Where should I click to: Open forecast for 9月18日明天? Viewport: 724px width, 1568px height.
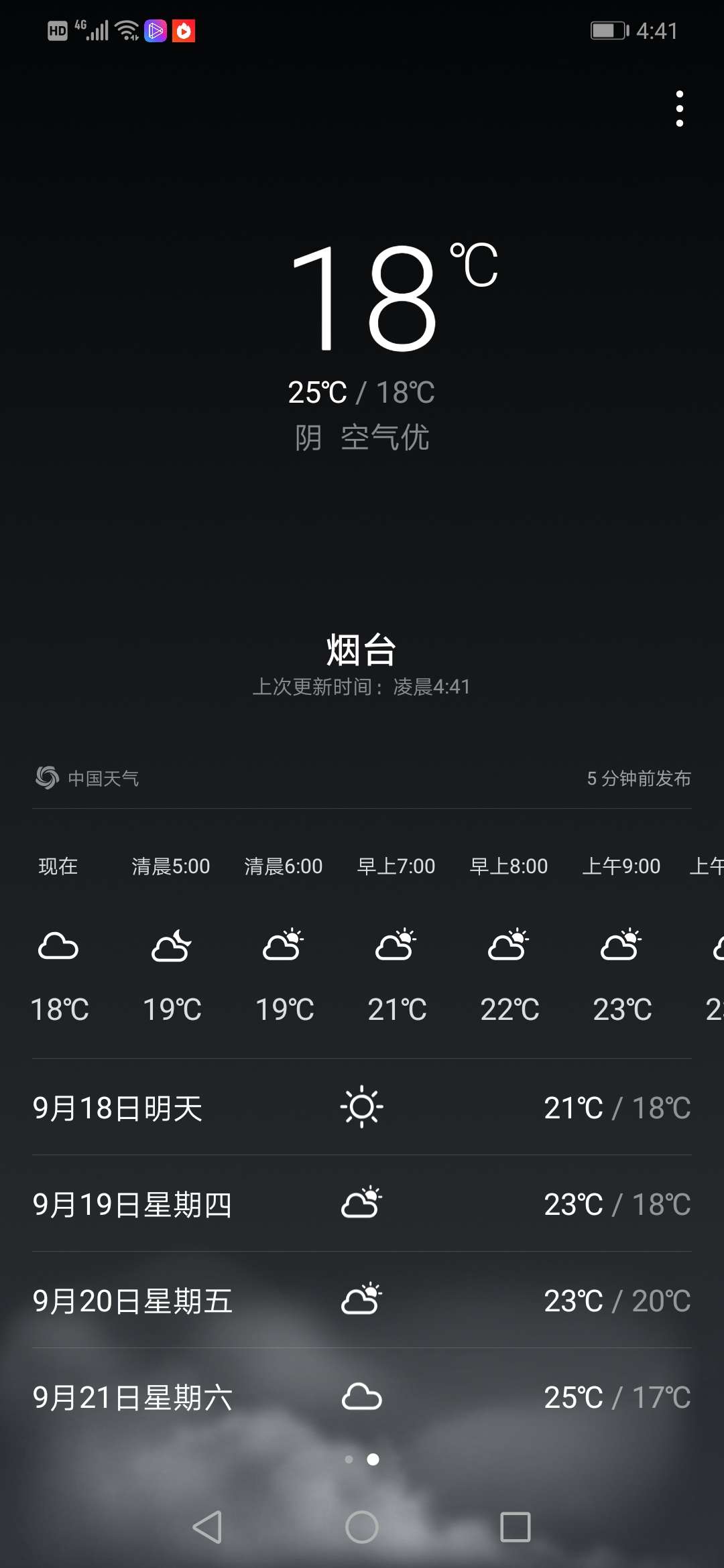click(362, 1107)
